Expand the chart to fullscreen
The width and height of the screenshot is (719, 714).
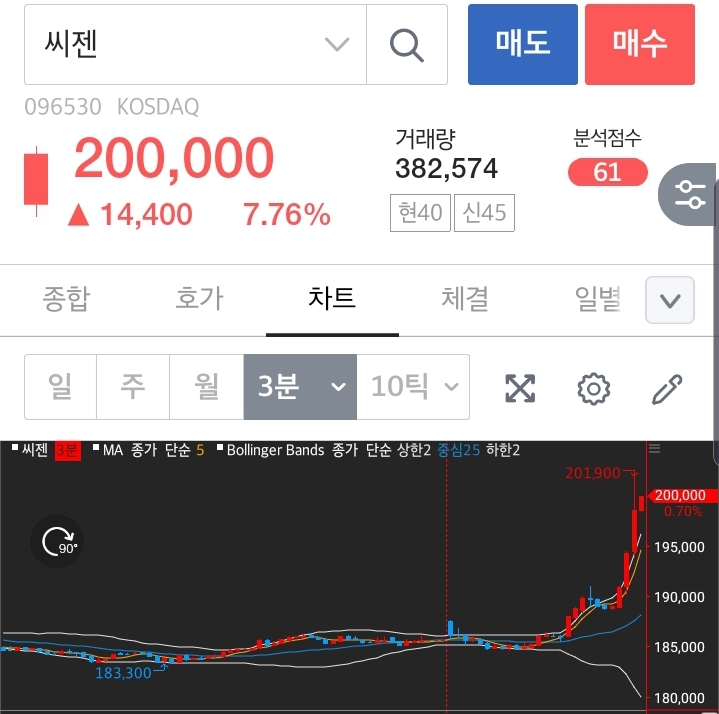pyautogui.click(x=520, y=388)
